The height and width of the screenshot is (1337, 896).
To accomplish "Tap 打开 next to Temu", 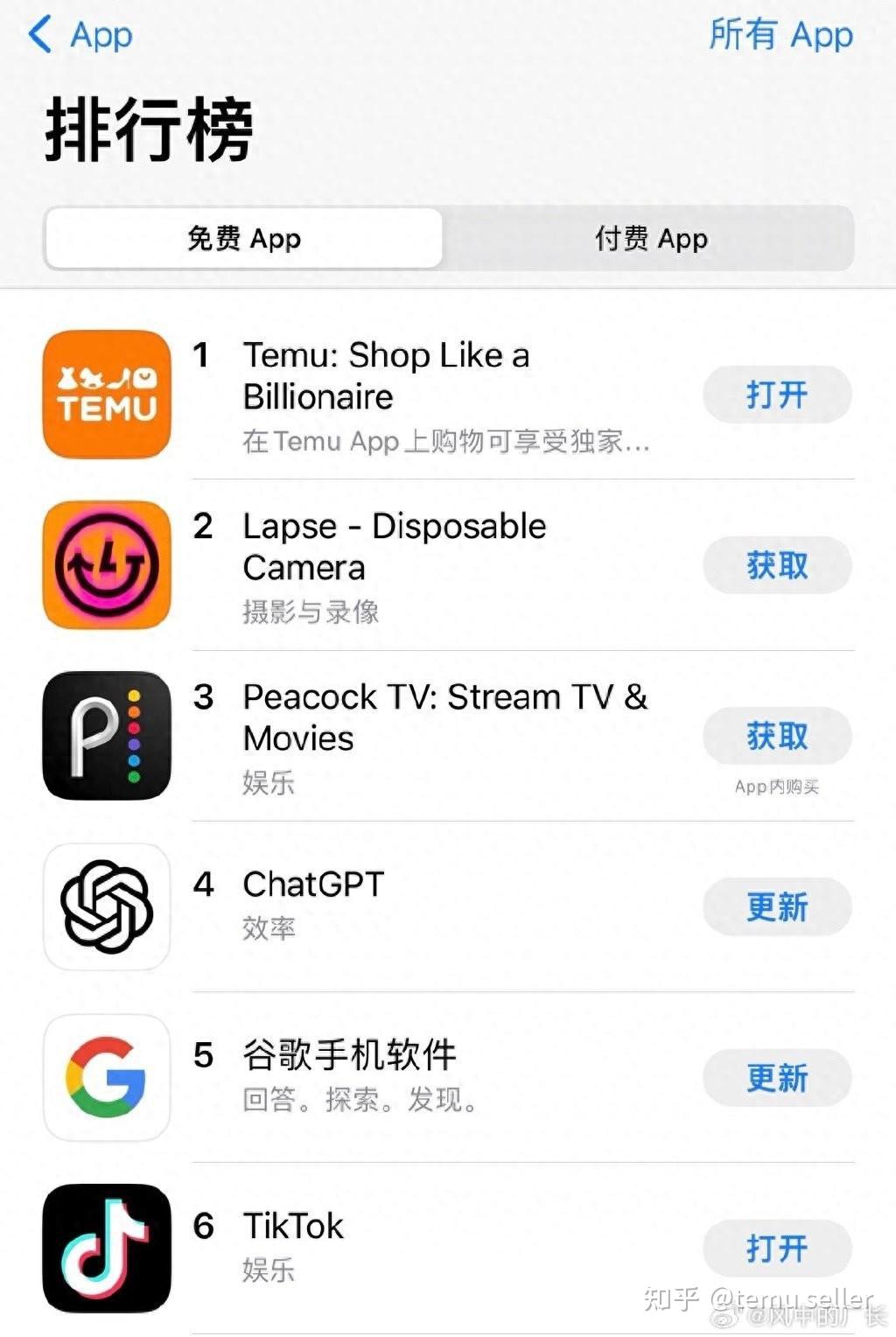I will click(777, 395).
